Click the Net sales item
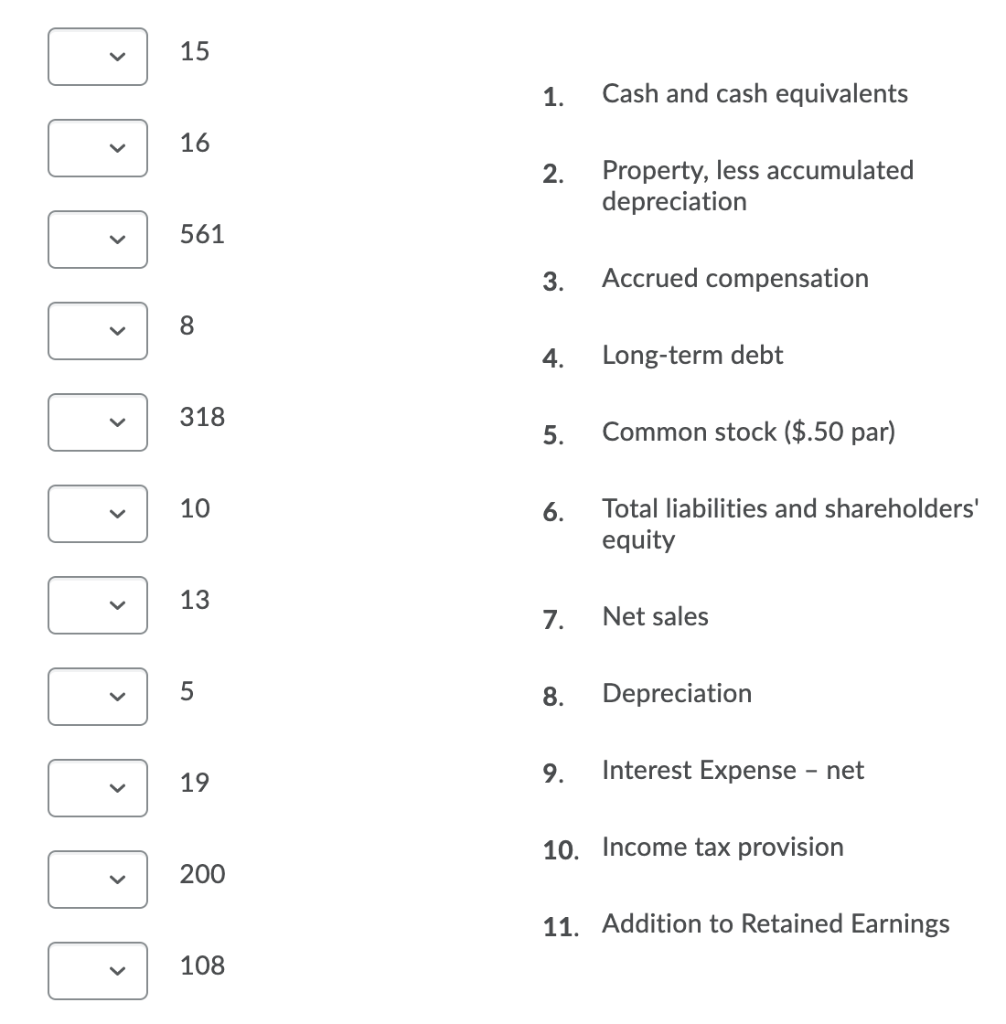1006x1024 pixels. [655, 616]
